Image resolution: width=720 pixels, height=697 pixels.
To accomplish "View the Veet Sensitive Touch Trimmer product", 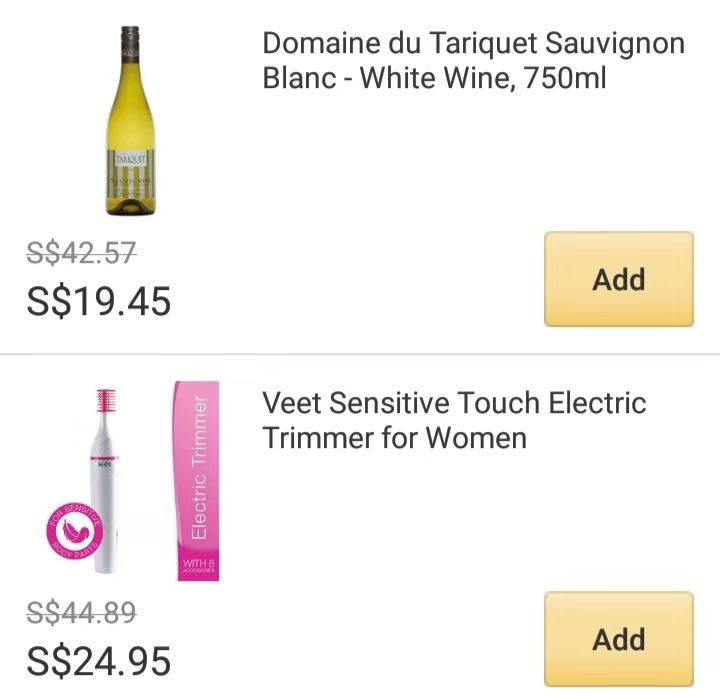I will click(x=454, y=420).
